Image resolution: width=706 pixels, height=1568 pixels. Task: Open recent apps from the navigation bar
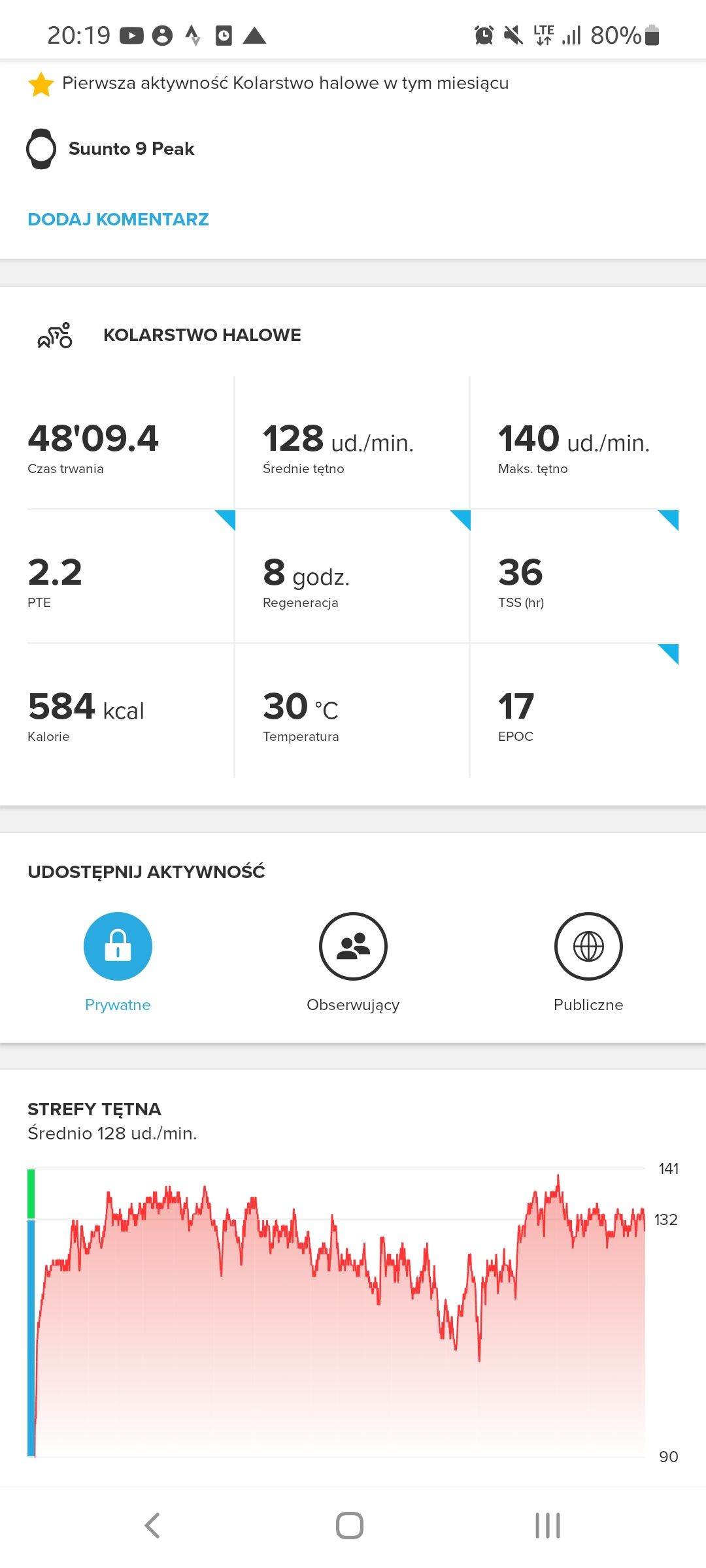pyautogui.click(x=547, y=1526)
